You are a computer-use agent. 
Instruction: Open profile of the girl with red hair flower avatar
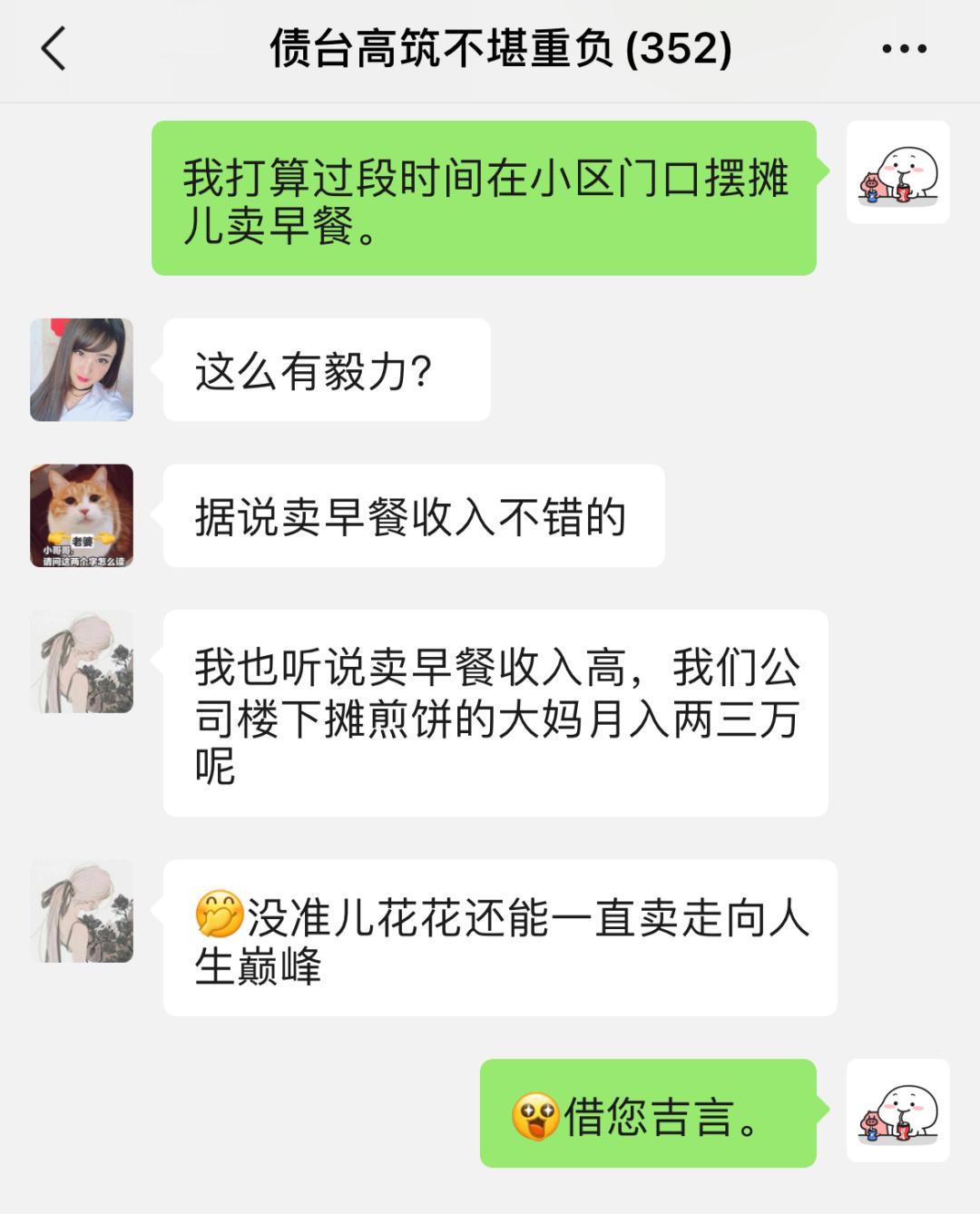[81, 370]
